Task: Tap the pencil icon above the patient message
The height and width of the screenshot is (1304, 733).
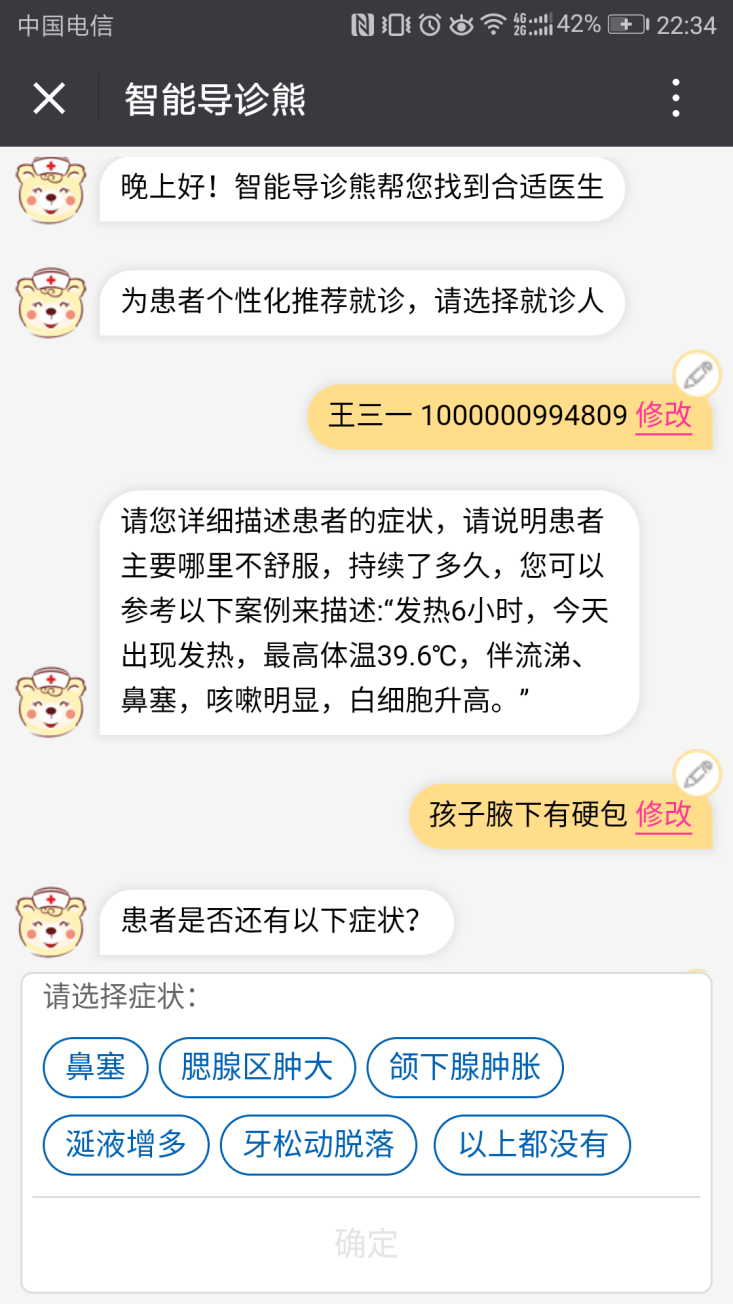Action: 697,376
